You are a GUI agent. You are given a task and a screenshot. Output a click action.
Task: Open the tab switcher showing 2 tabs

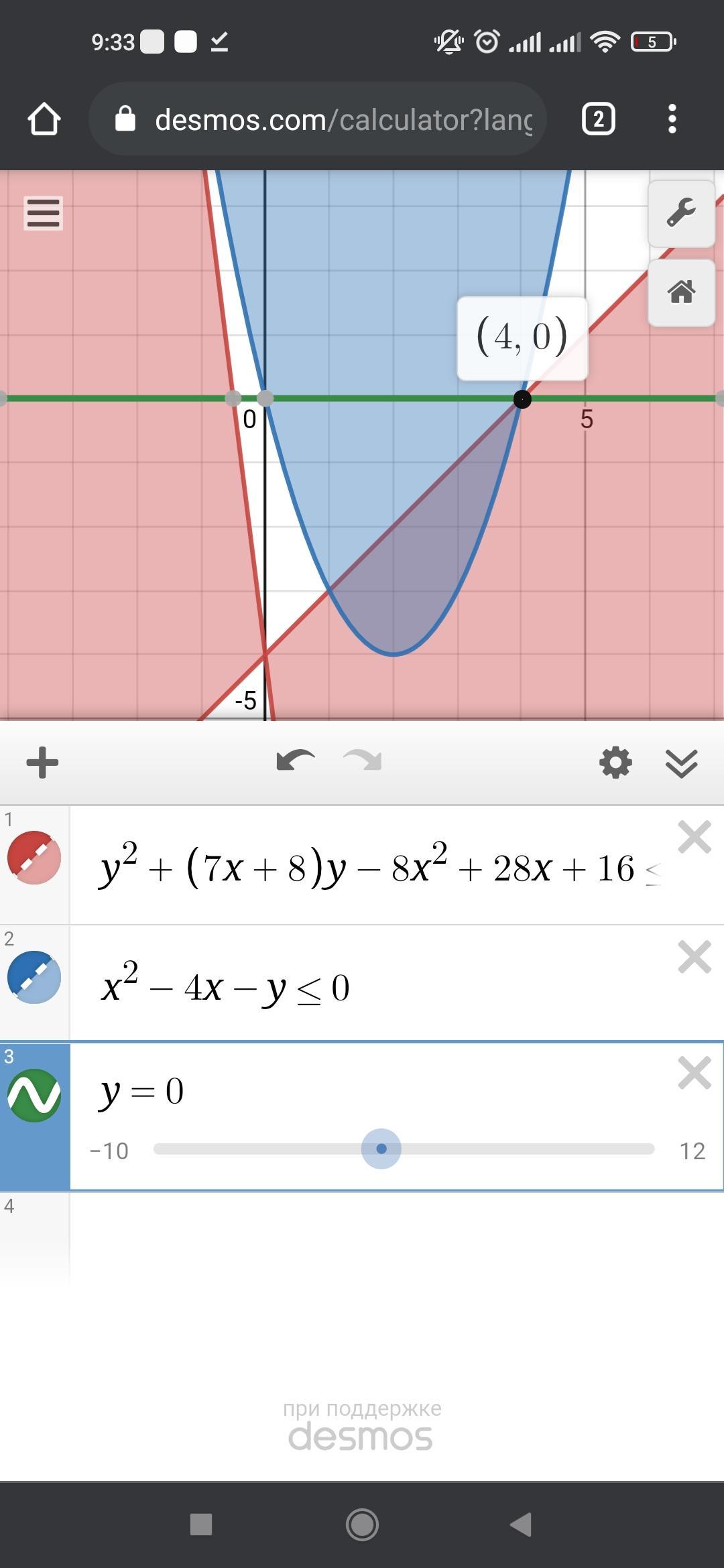599,119
